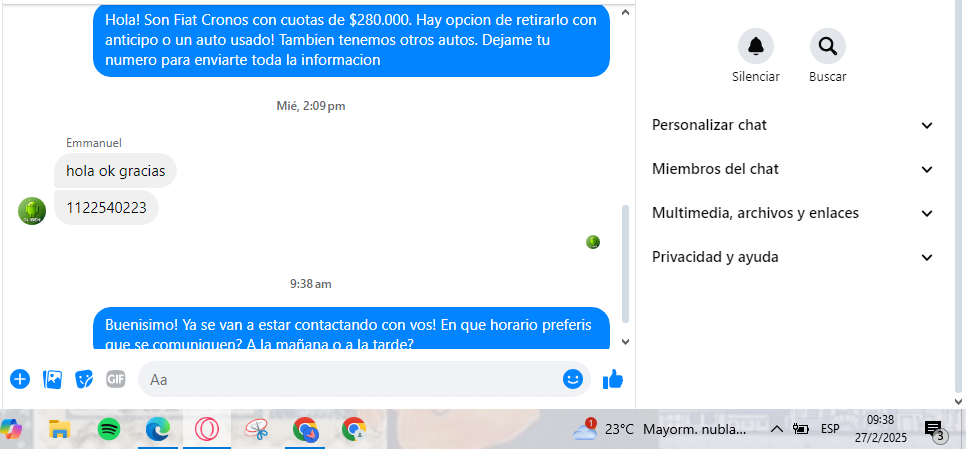Expand Multimedia, archivos y enlaces
Screen dimensions: 966x449
(792, 213)
